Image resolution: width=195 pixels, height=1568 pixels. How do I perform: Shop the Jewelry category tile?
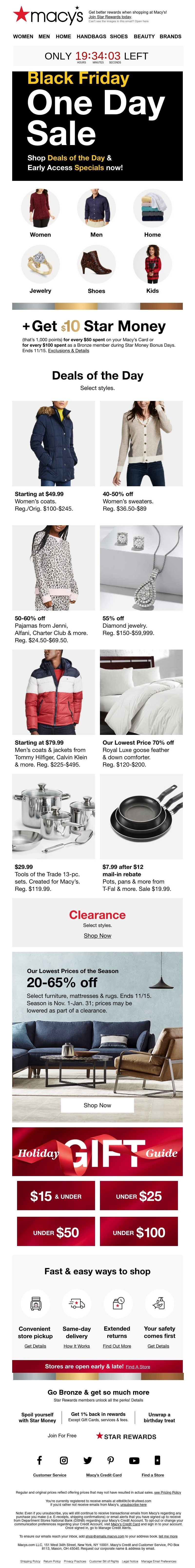click(40, 268)
